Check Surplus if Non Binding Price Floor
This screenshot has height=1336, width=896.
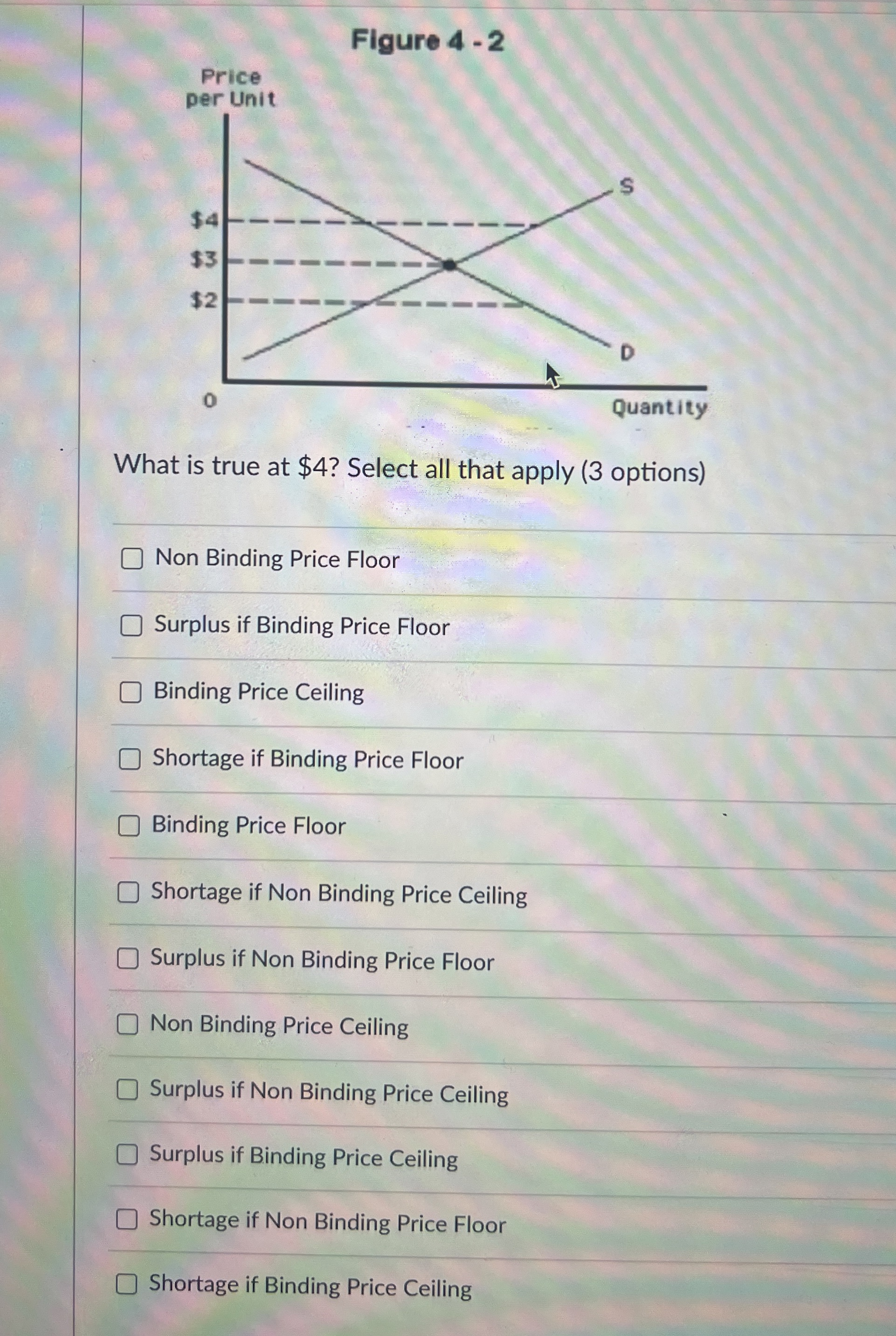[x=130, y=962]
